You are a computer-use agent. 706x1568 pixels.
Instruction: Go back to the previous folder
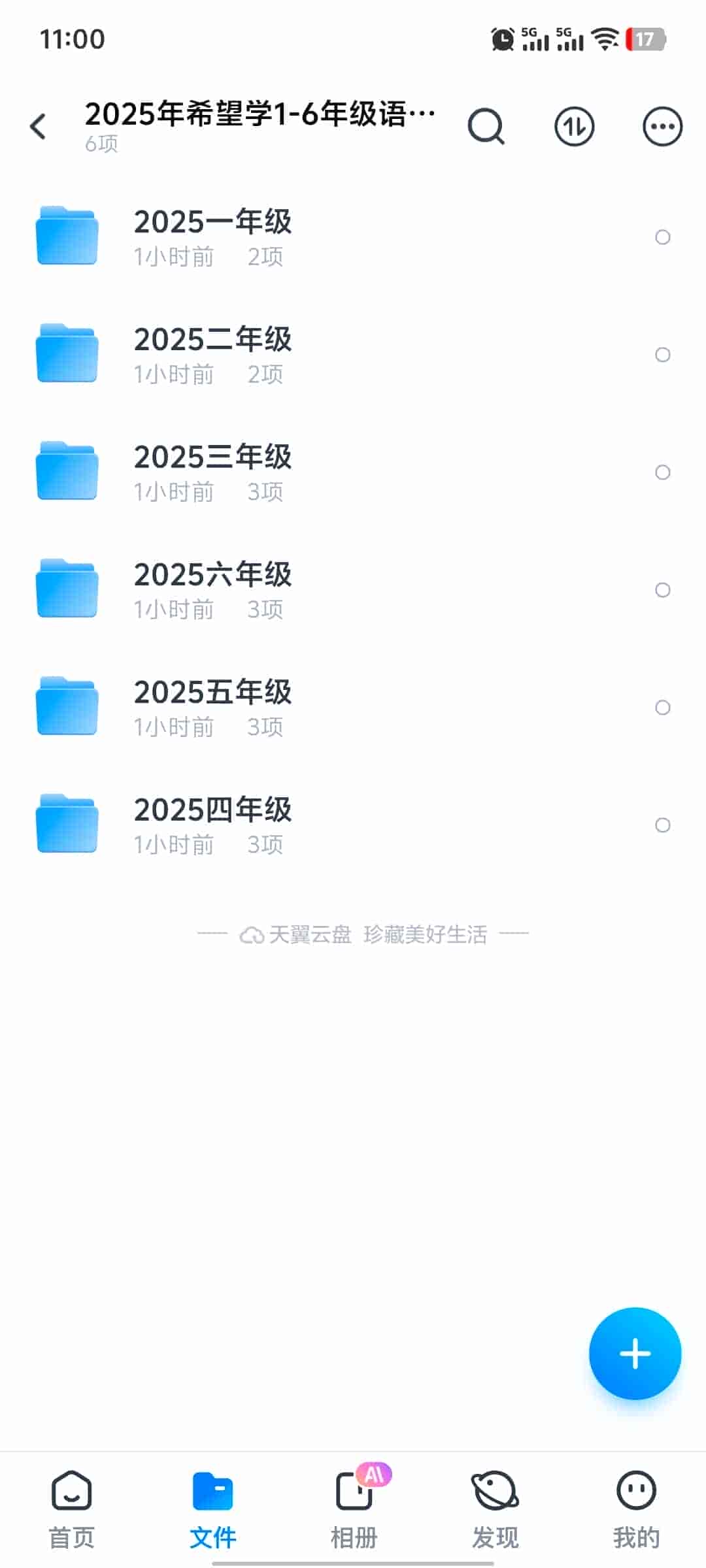pyautogui.click(x=39, y=127)
